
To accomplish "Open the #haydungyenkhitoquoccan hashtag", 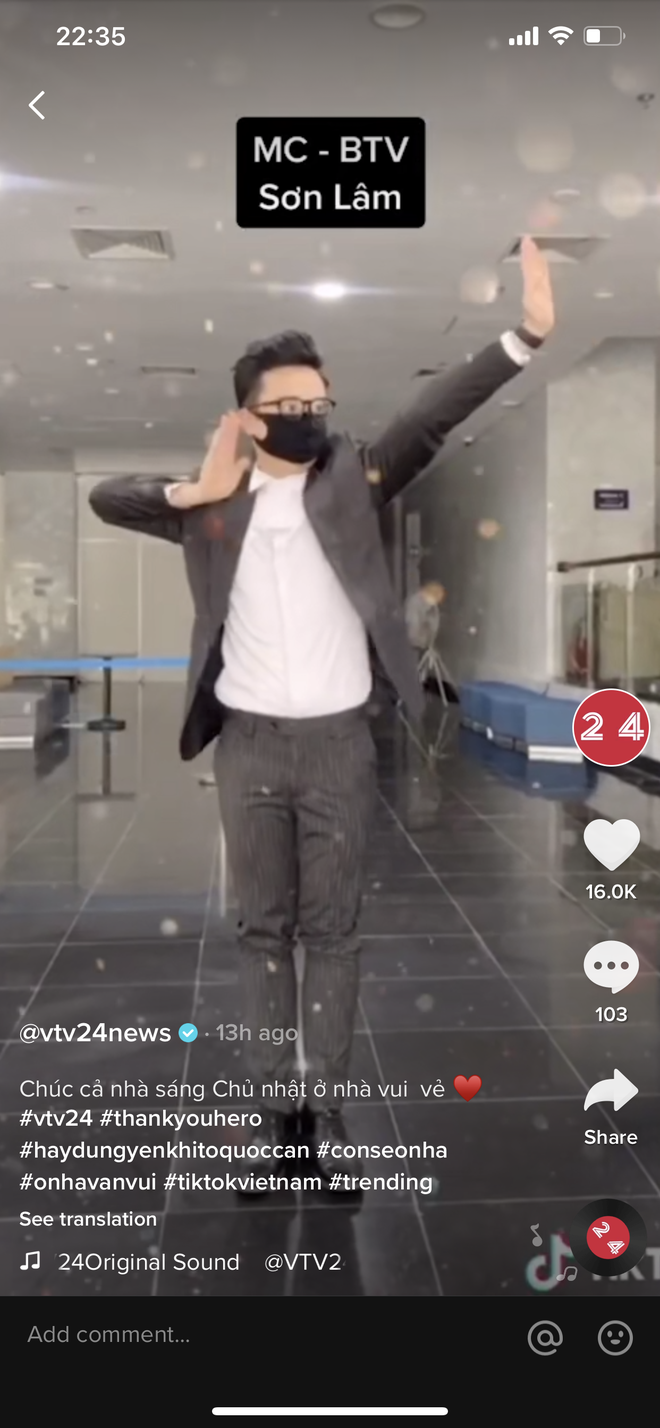I will (x=164, y=1150).
